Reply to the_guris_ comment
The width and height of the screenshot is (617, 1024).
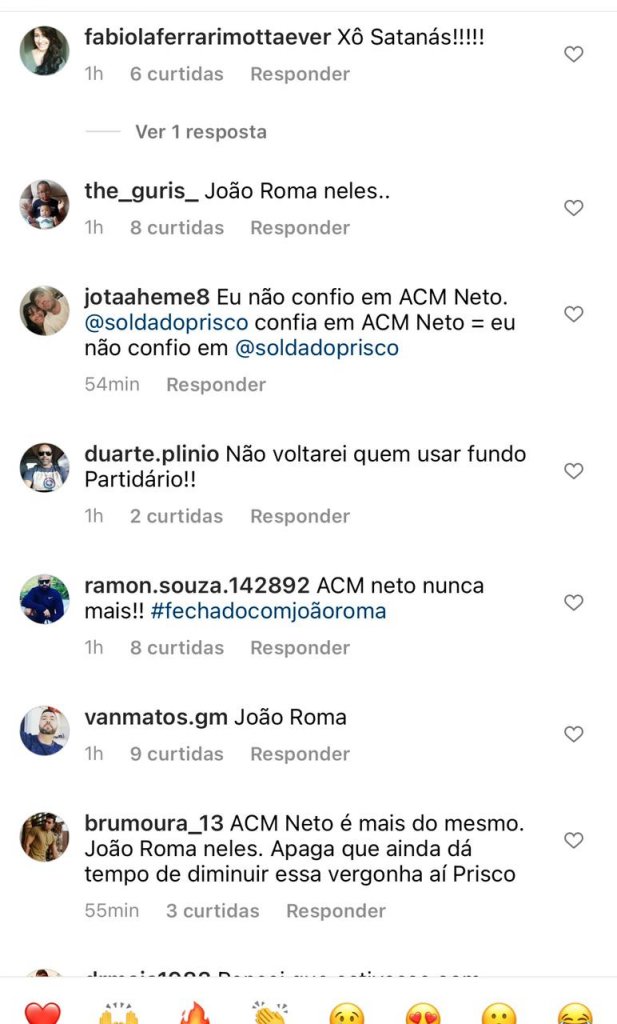pos(299,228)
